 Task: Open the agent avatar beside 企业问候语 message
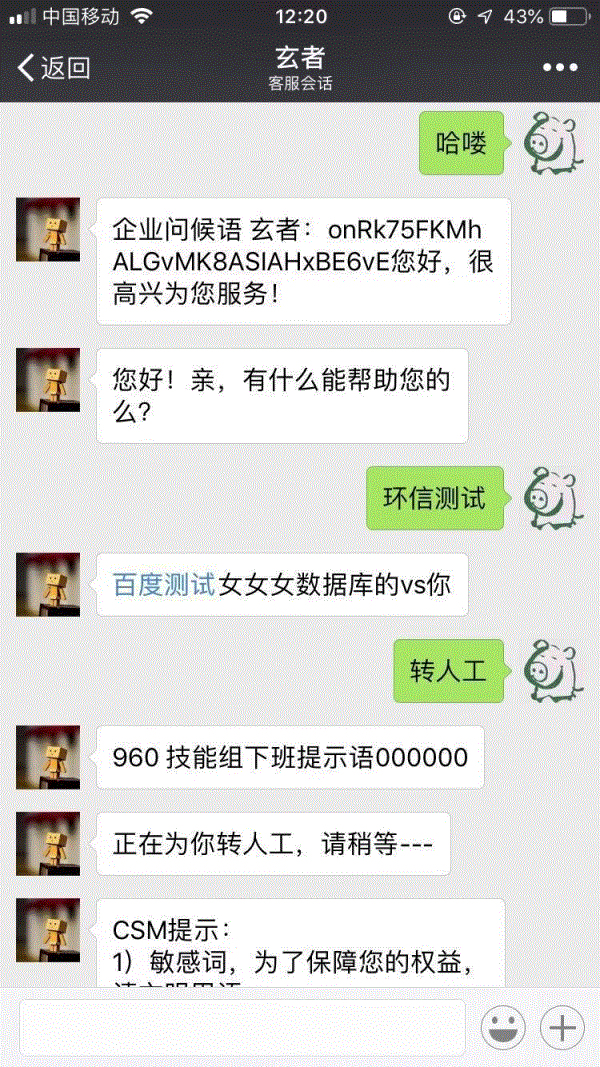pos(47,230)
